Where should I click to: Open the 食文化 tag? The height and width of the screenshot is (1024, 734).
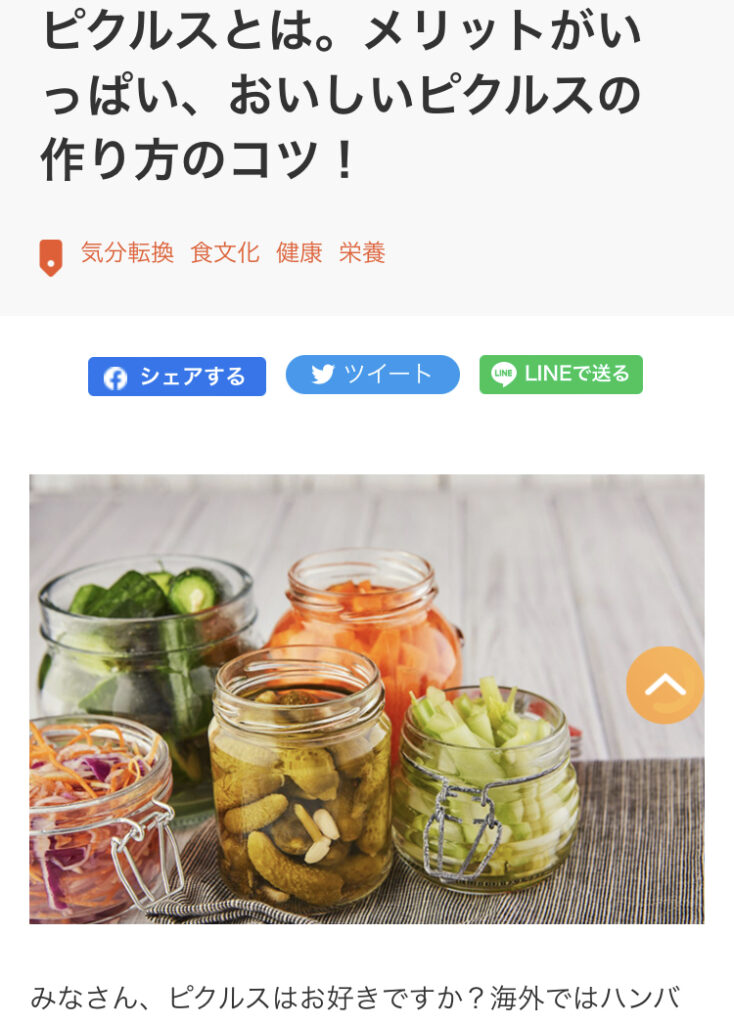pyautogui.click(x=225, y=253)
